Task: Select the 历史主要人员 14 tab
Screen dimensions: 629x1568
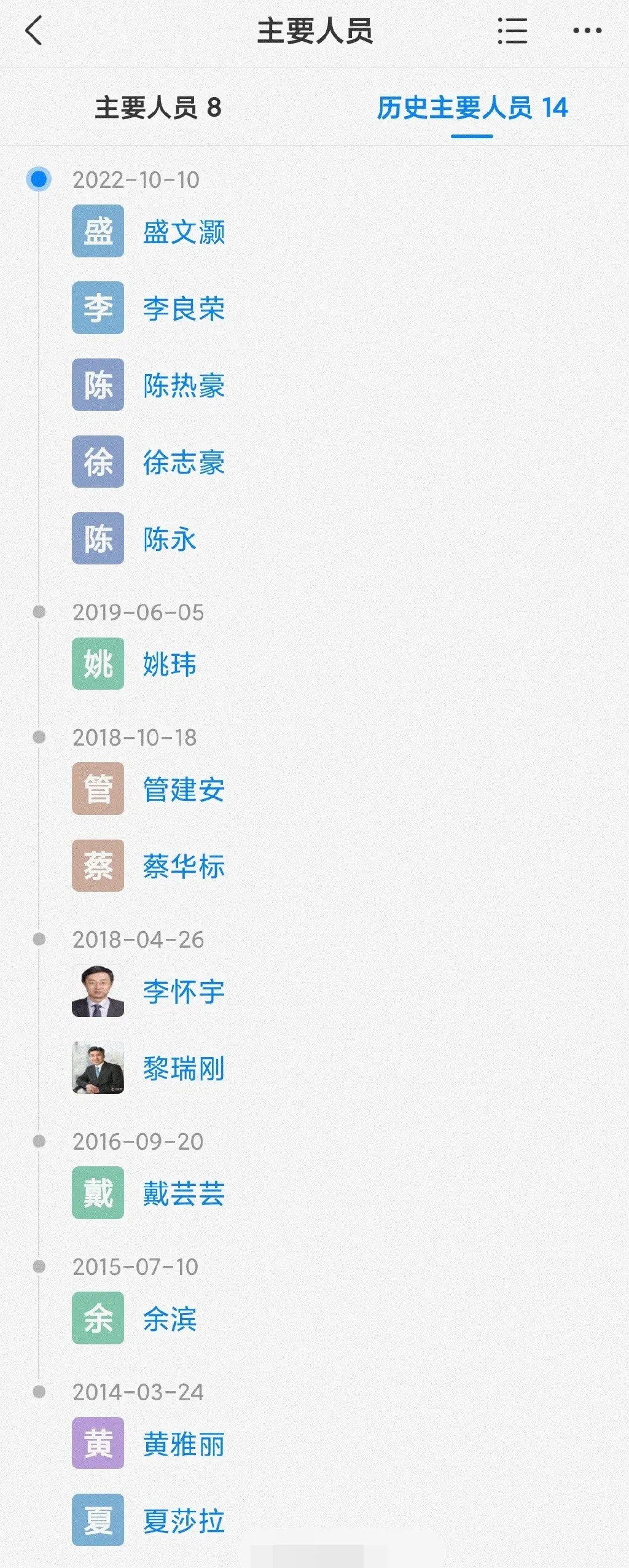Action: click(x=472, y=107)
